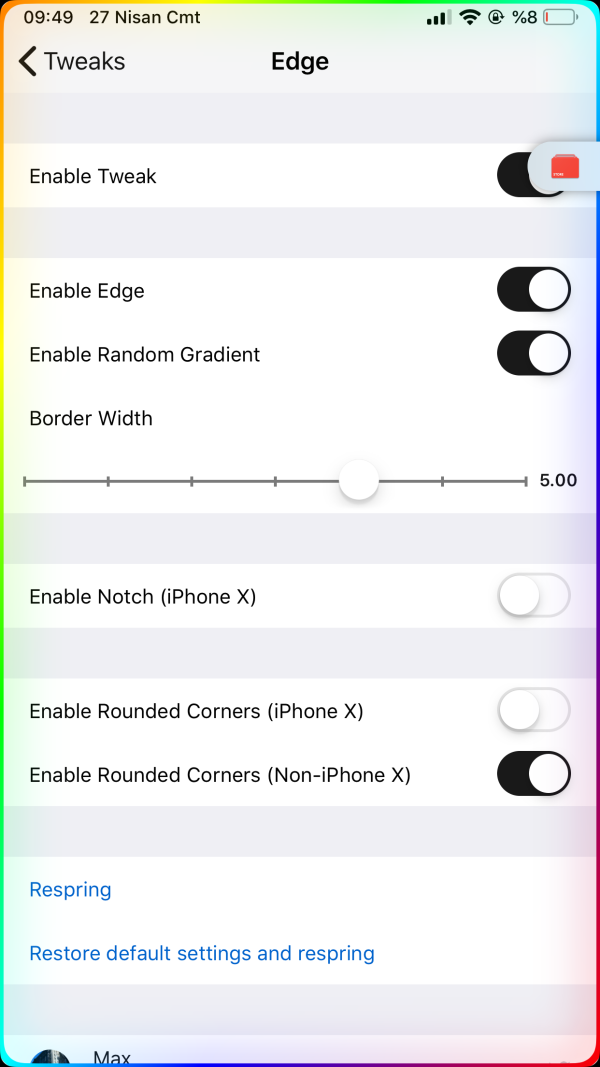This screenshot has width=600, height=1067.
Task: Disable Enable Random Gradient
Action: point(533,354)
